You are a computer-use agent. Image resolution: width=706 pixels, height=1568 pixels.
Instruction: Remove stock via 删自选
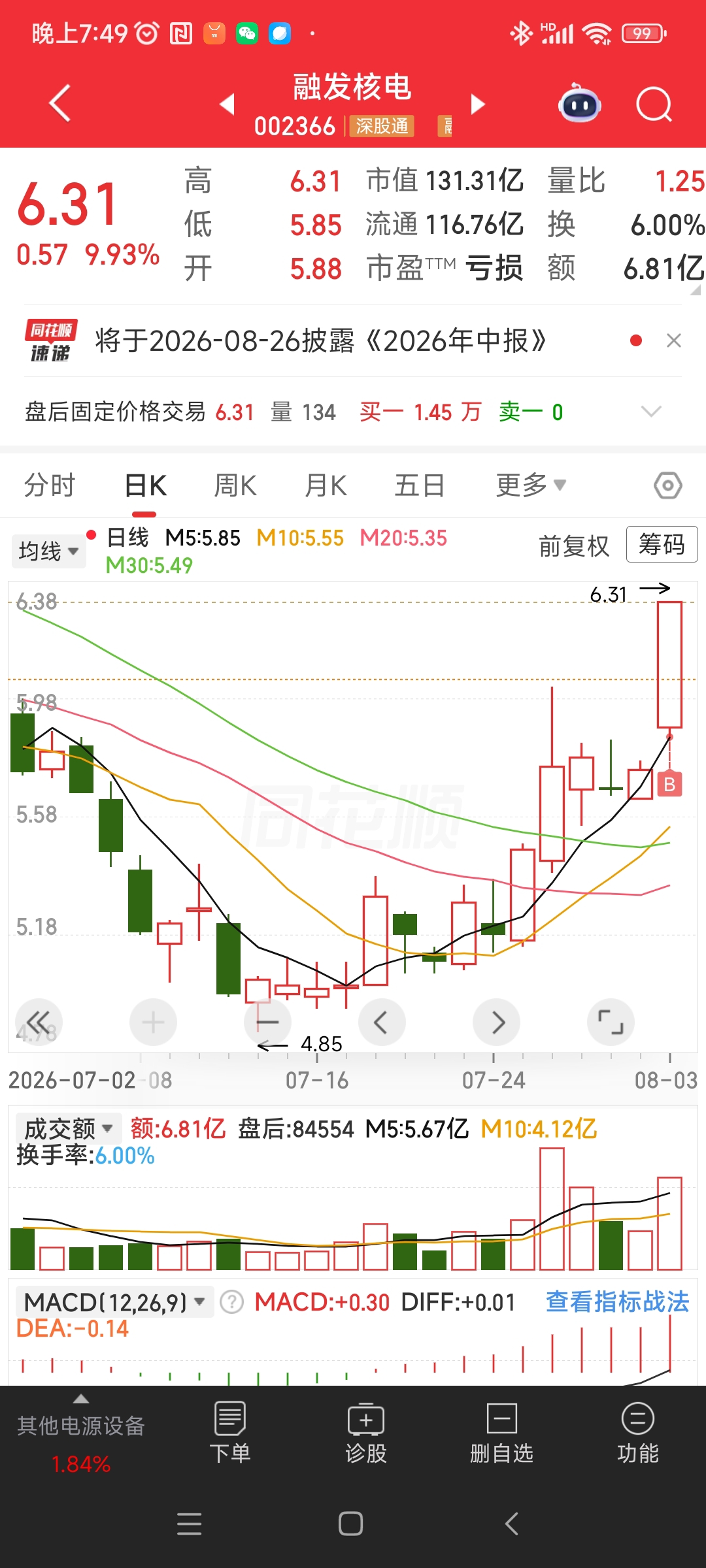coord(501,1432)
